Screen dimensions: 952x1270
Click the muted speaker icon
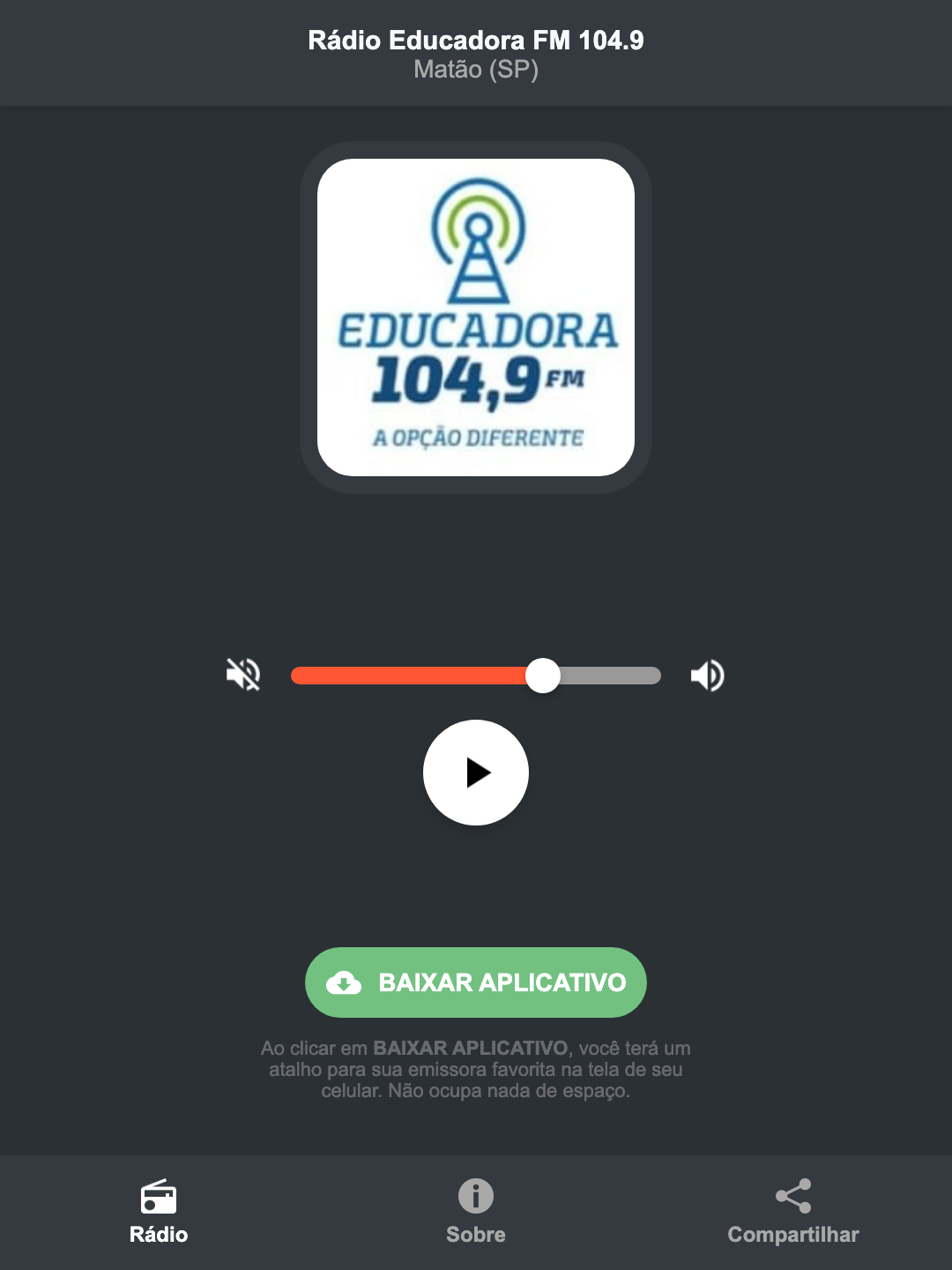click(x=242, y=675)
